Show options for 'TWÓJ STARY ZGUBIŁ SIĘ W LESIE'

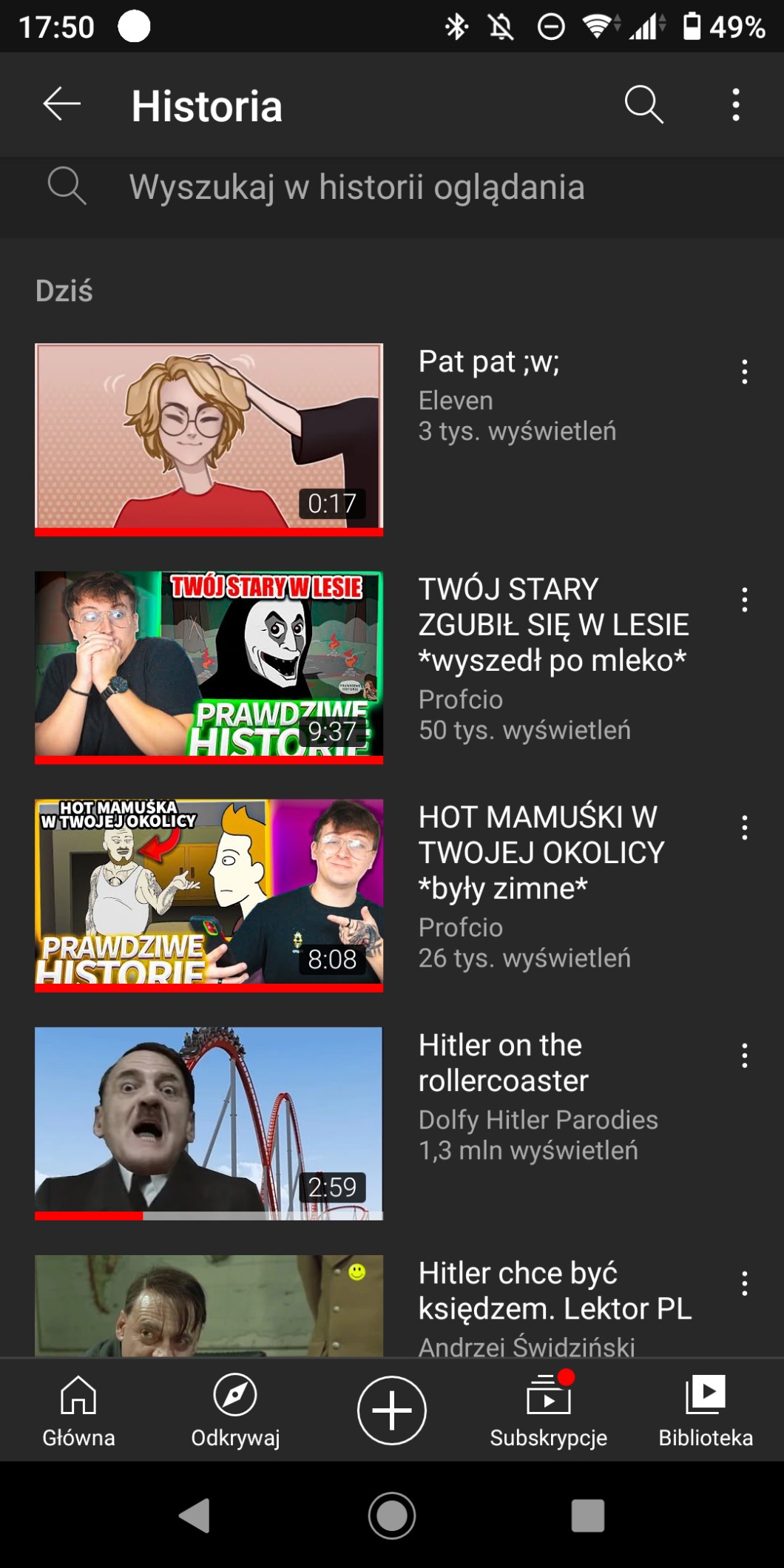tap(744, 599)
